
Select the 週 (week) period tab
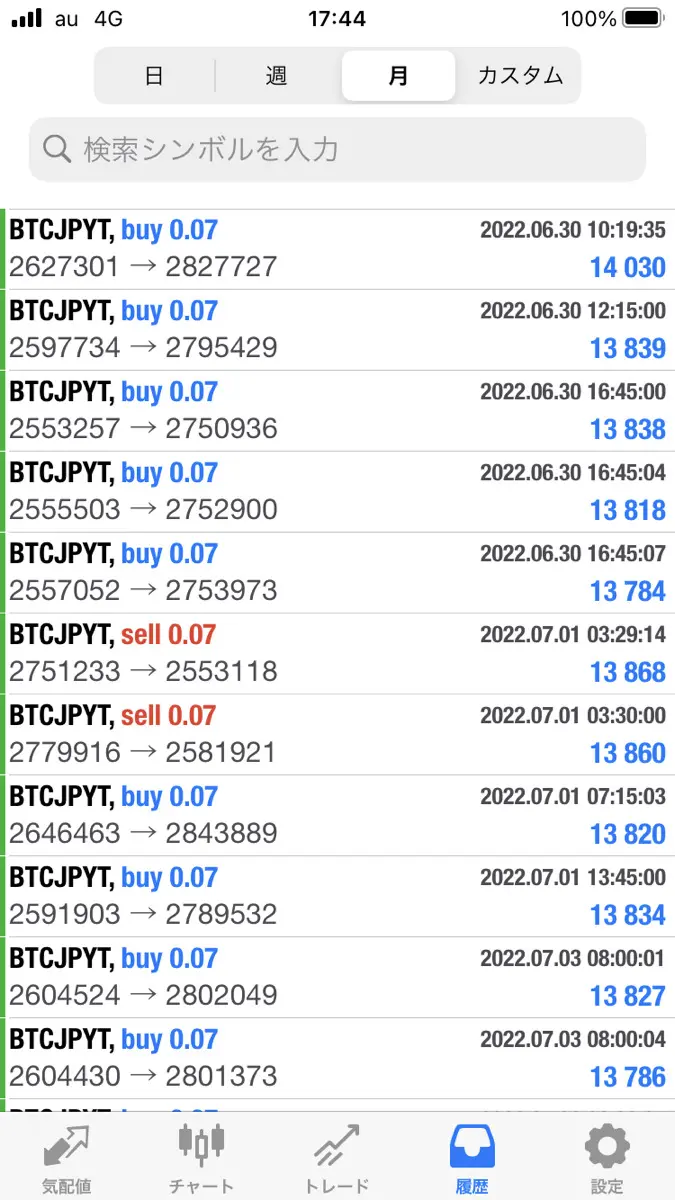(277, 76)
